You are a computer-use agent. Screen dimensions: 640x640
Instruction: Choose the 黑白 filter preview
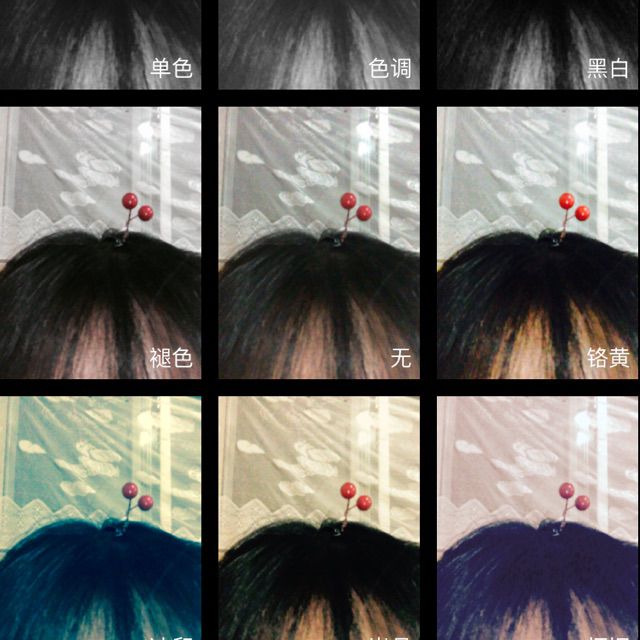click(x=538, y=44)
